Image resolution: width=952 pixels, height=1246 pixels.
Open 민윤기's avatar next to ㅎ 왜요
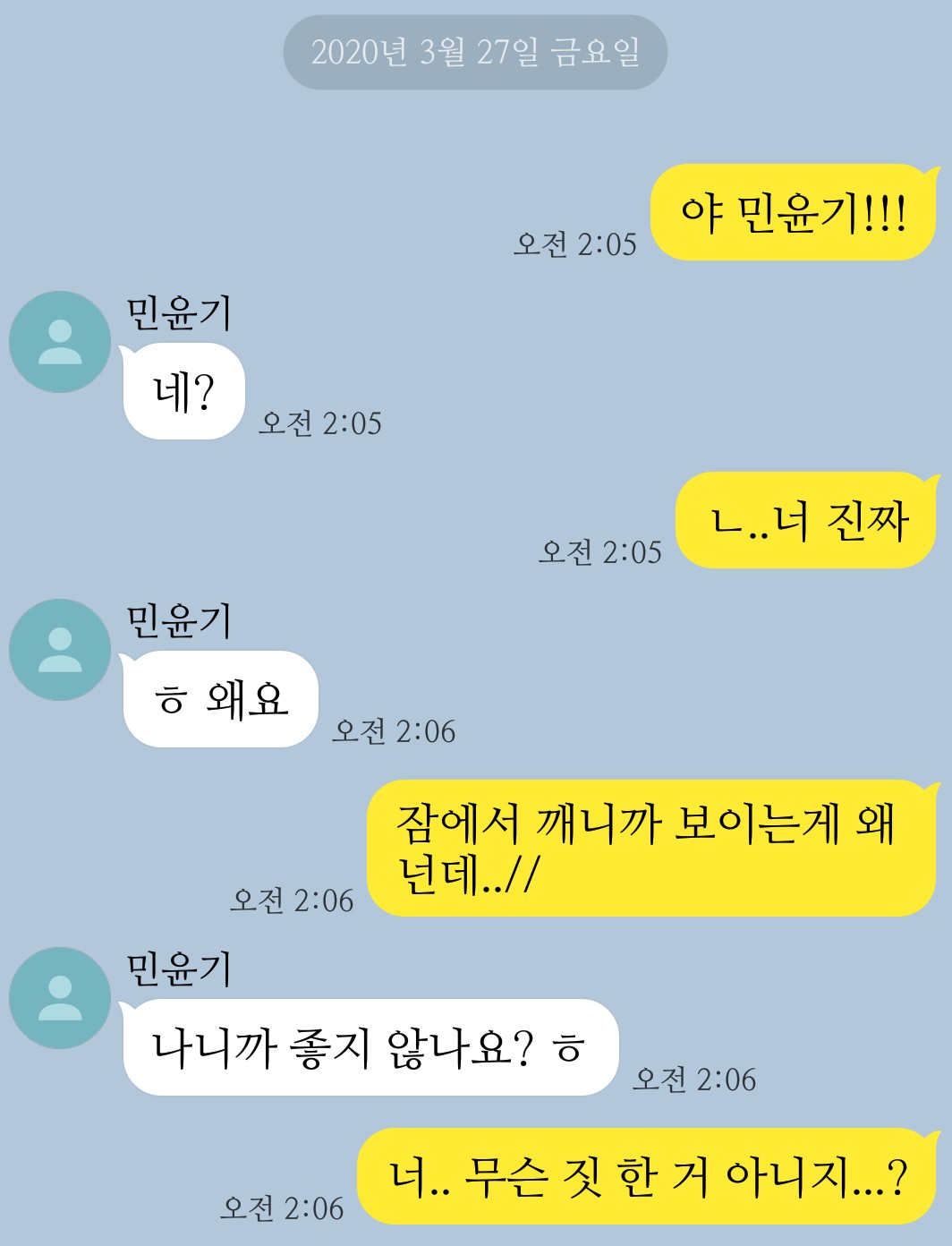point(60,650)
